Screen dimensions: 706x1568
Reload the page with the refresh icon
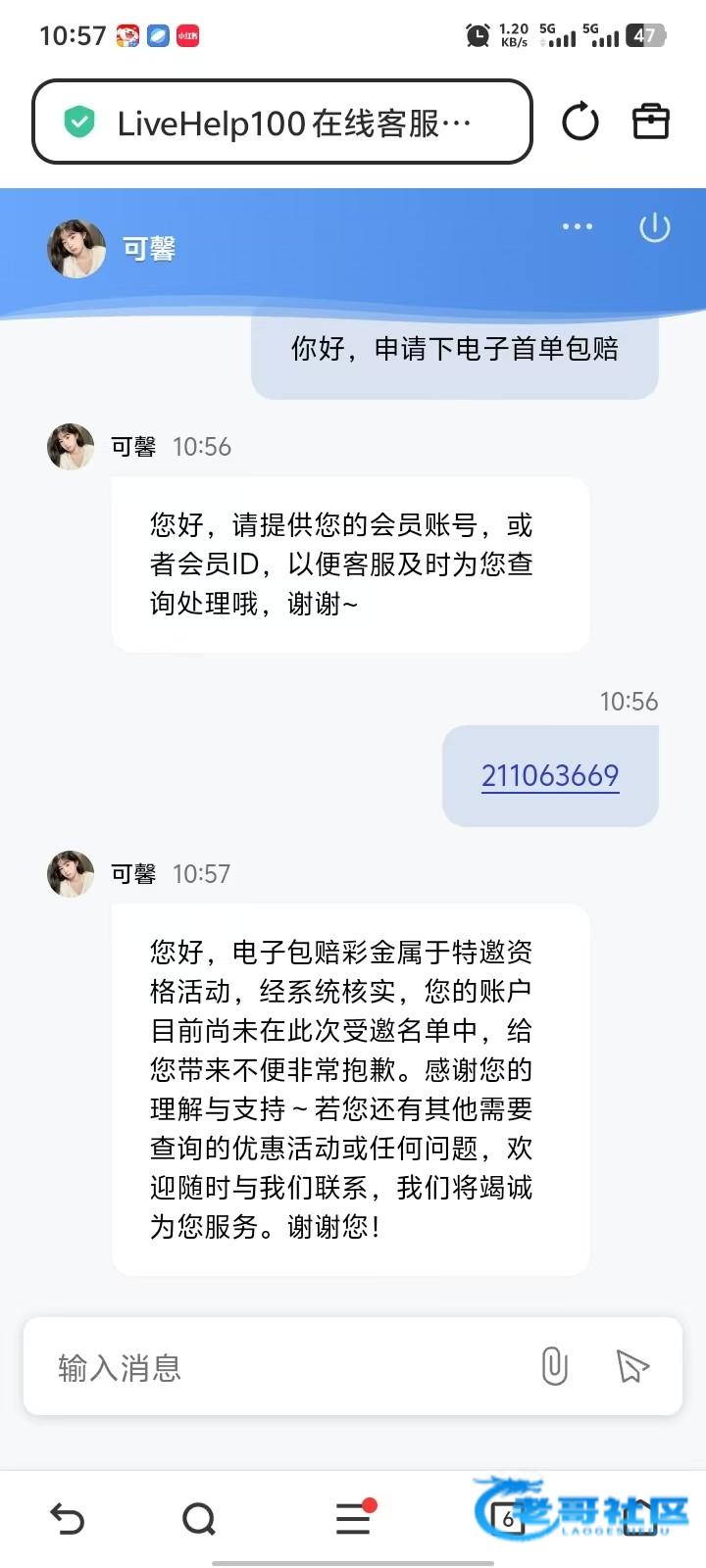[580, 122]
